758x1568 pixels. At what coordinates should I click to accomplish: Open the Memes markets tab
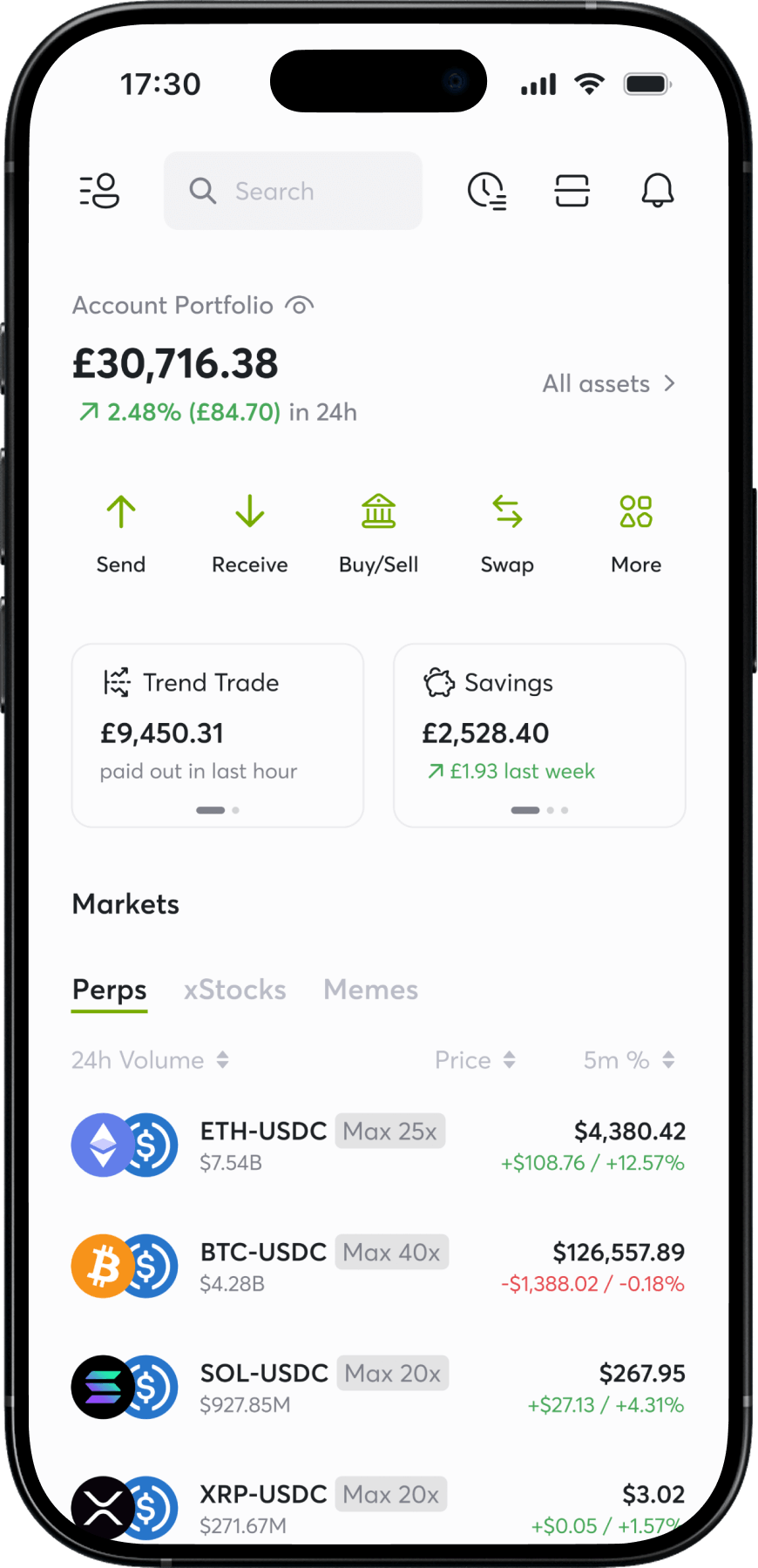(370, 990)
